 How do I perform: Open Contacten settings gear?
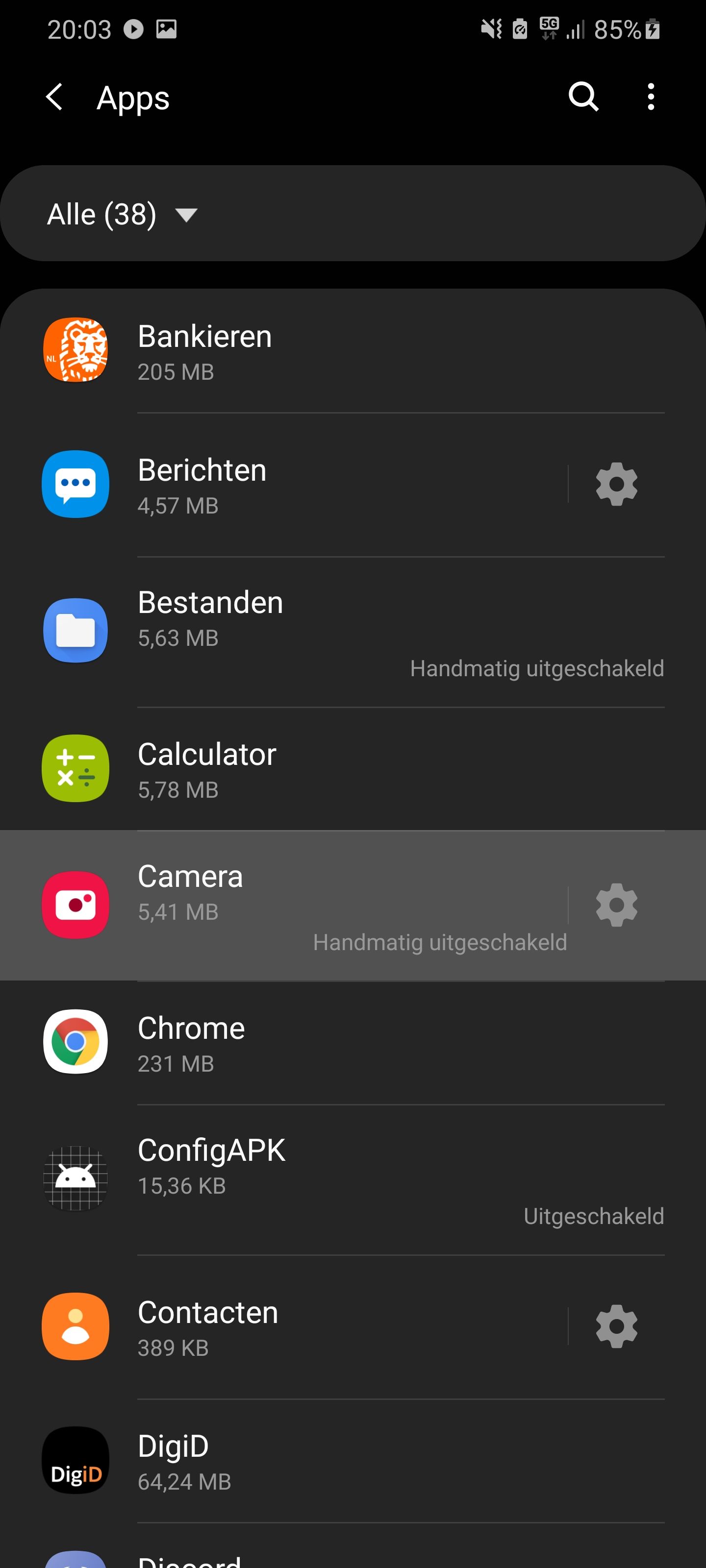pyautogui.click(x=616, y=1326)
